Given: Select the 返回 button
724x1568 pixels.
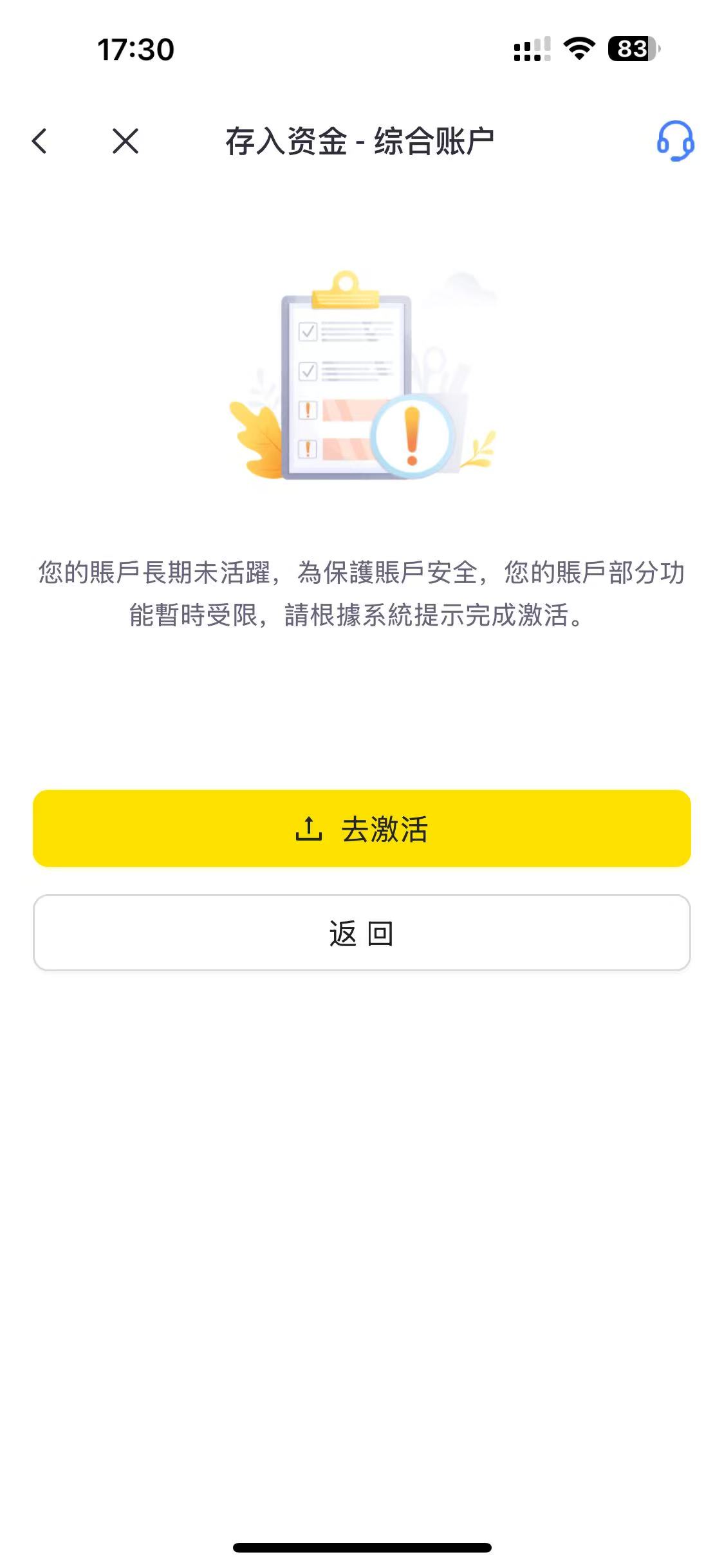Looking at the screenshot, I should [362, 933].
